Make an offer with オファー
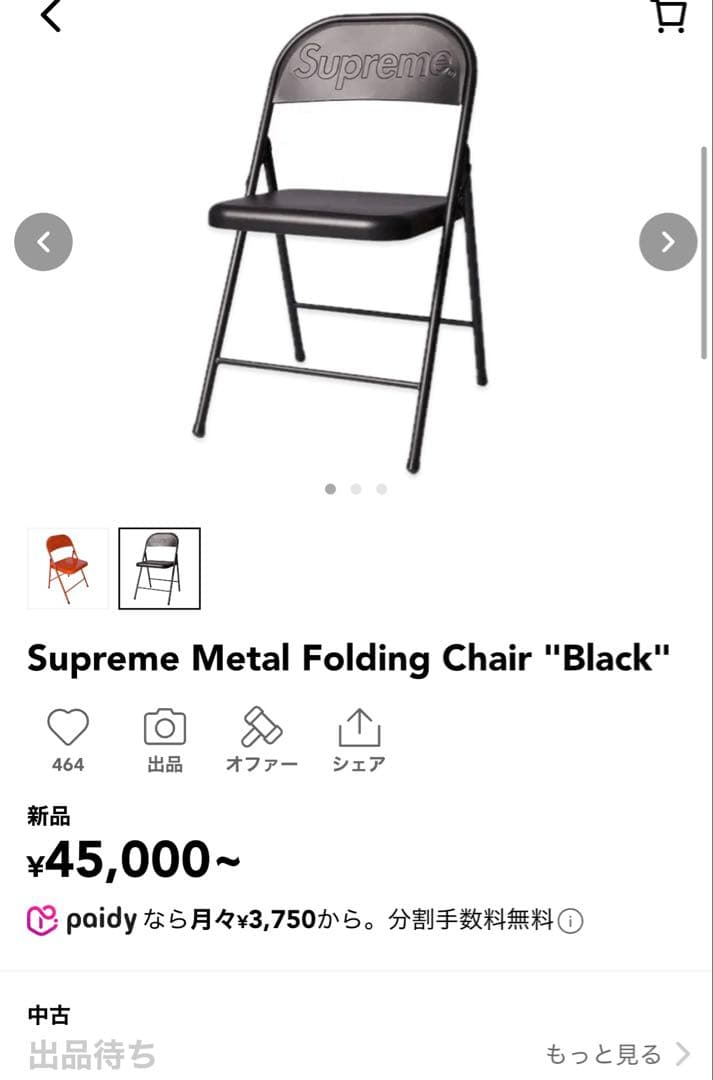The width and height of the screenshot is (713, 1080). coord(262,728)
